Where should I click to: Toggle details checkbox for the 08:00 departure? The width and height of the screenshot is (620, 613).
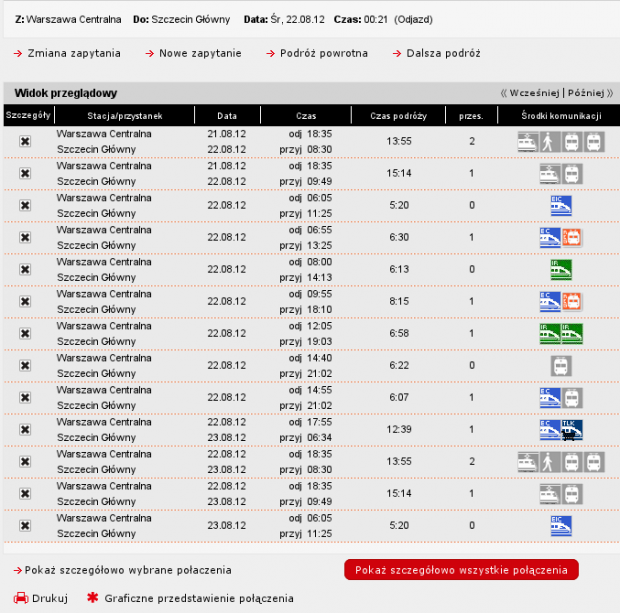coord(25,269)
